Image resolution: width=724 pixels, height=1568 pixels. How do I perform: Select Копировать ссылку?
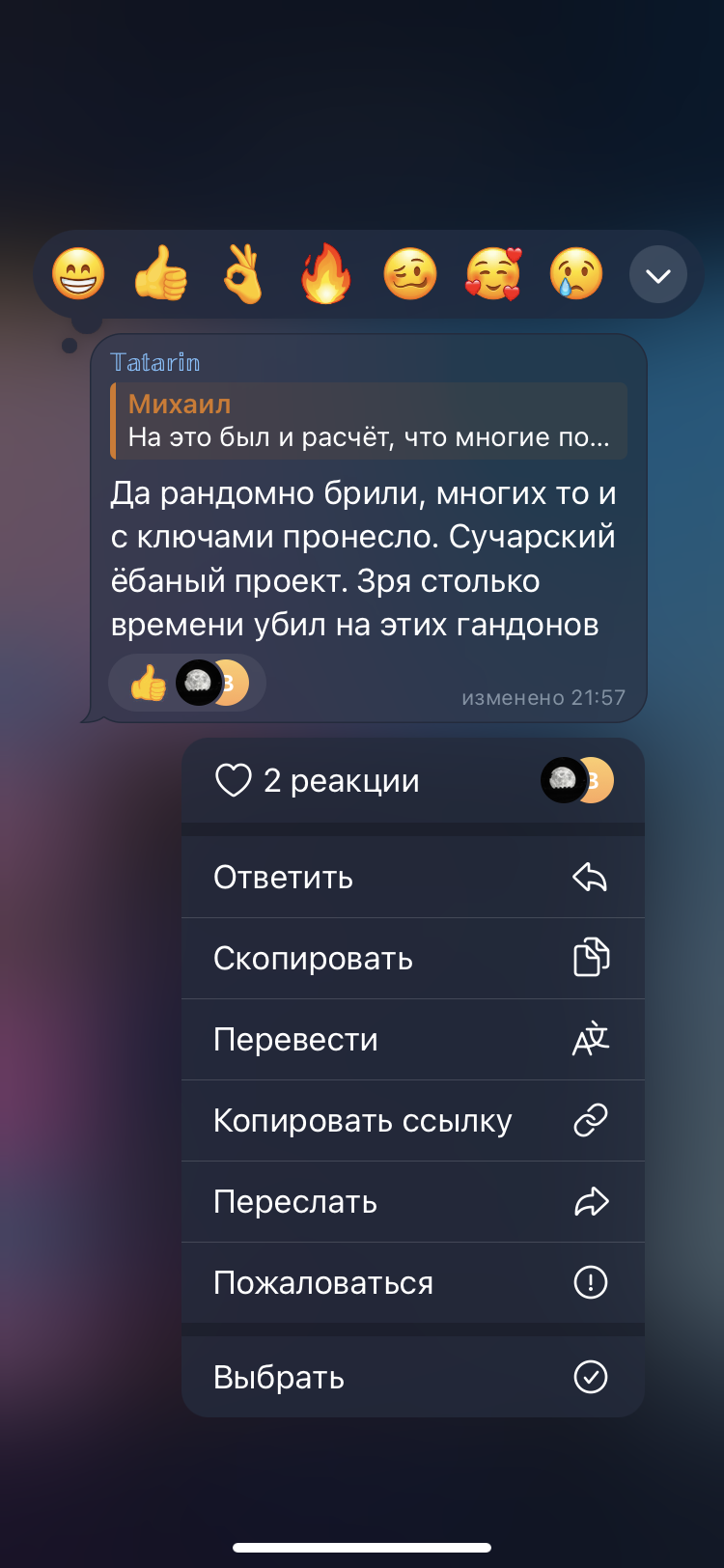click(x=412, y=1120)
